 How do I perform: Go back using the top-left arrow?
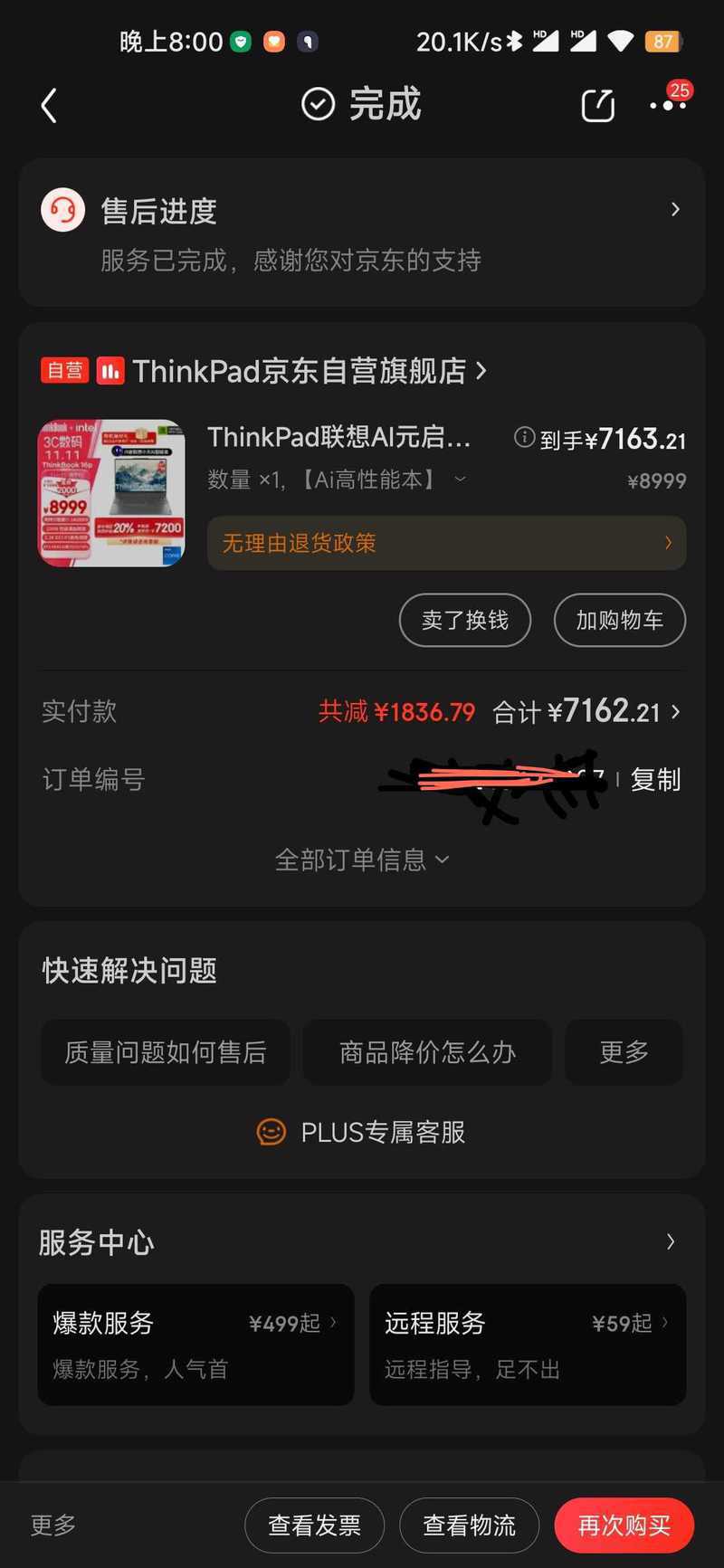point(49,106)
